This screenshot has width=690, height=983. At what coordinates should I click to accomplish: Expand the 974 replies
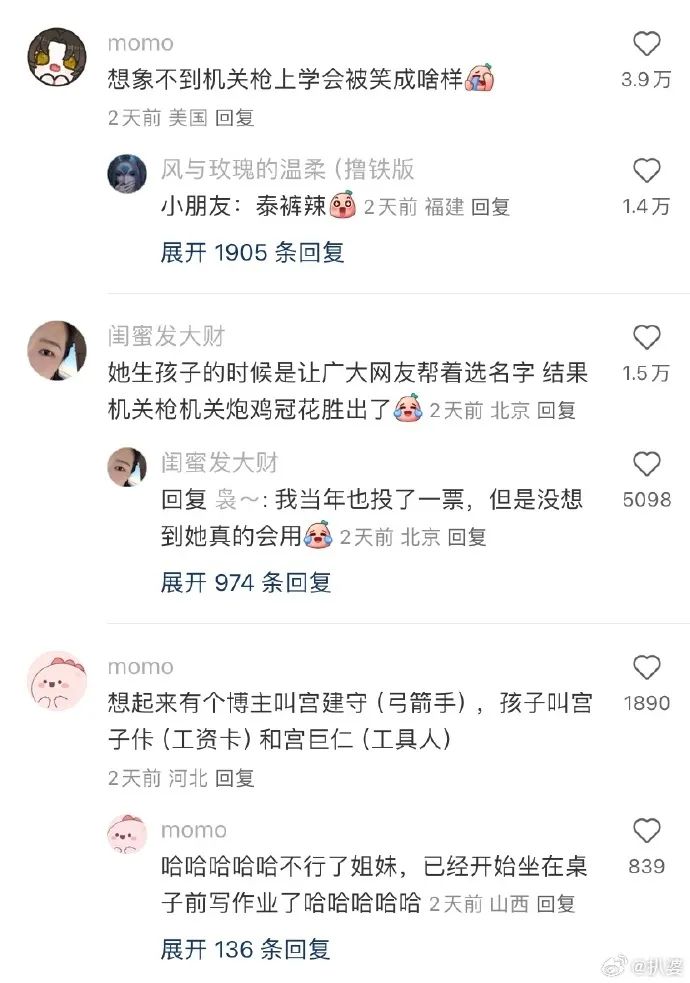point(246,581)
